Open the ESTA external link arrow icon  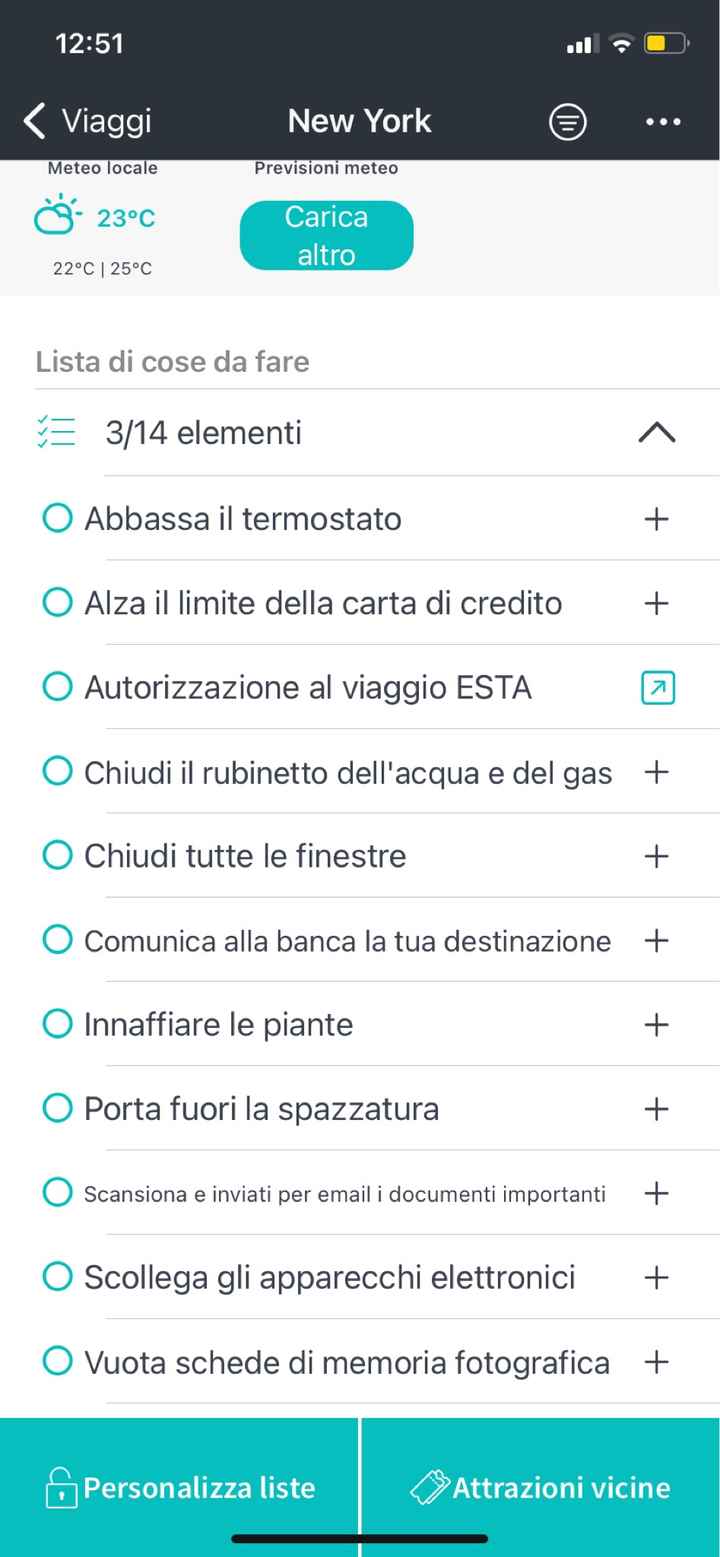click(x=657, y=687)
